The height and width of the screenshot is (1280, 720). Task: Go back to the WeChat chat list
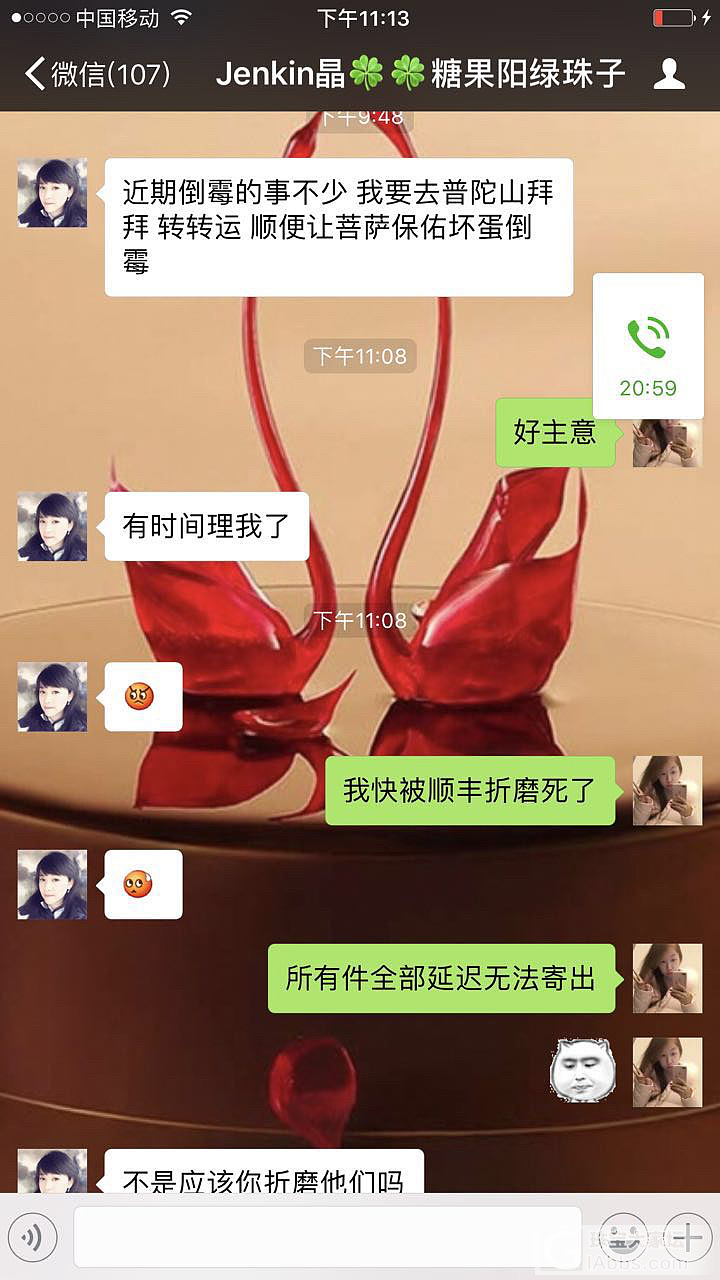[x=95, y=74]
